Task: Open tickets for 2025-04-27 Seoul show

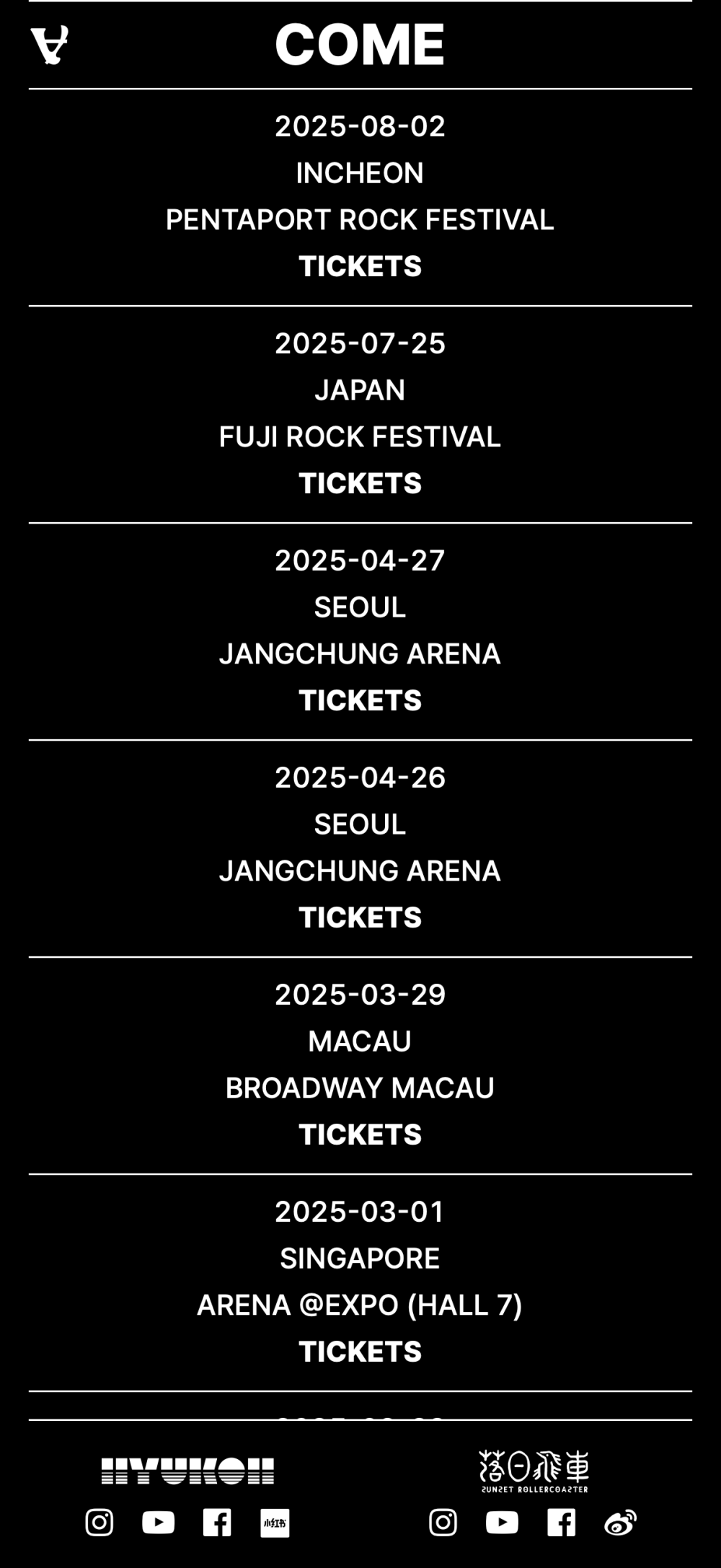Action: click(360, 700)
